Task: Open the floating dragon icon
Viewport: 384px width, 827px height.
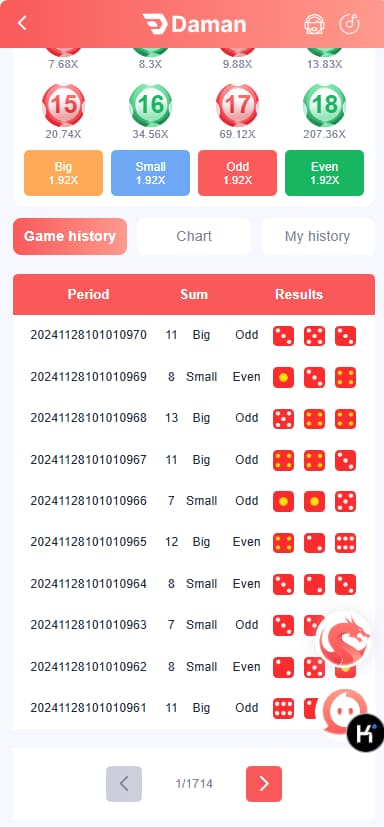Action: pos(344,639)
